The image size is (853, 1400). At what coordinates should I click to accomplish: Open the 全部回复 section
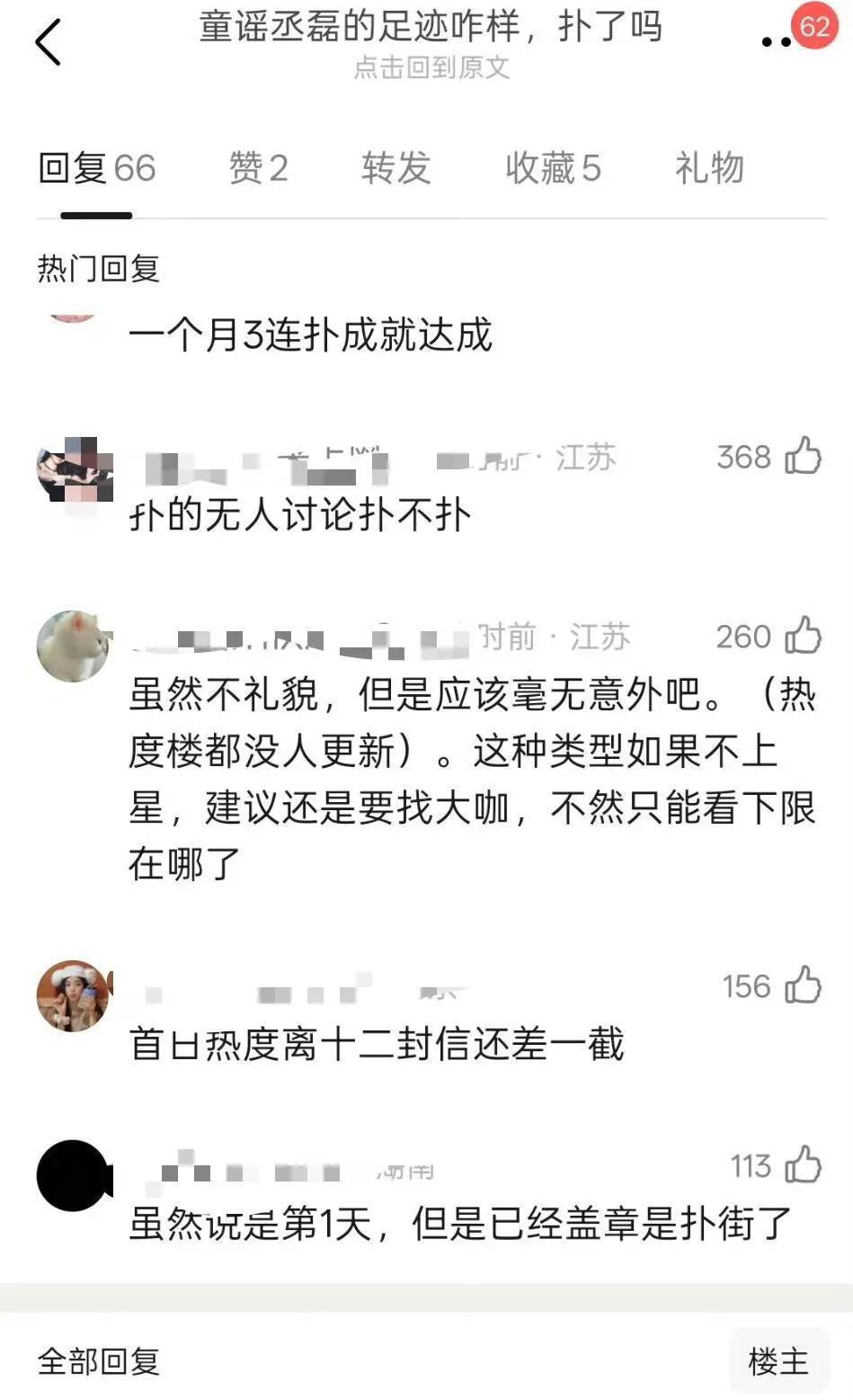pos(99,1360)
